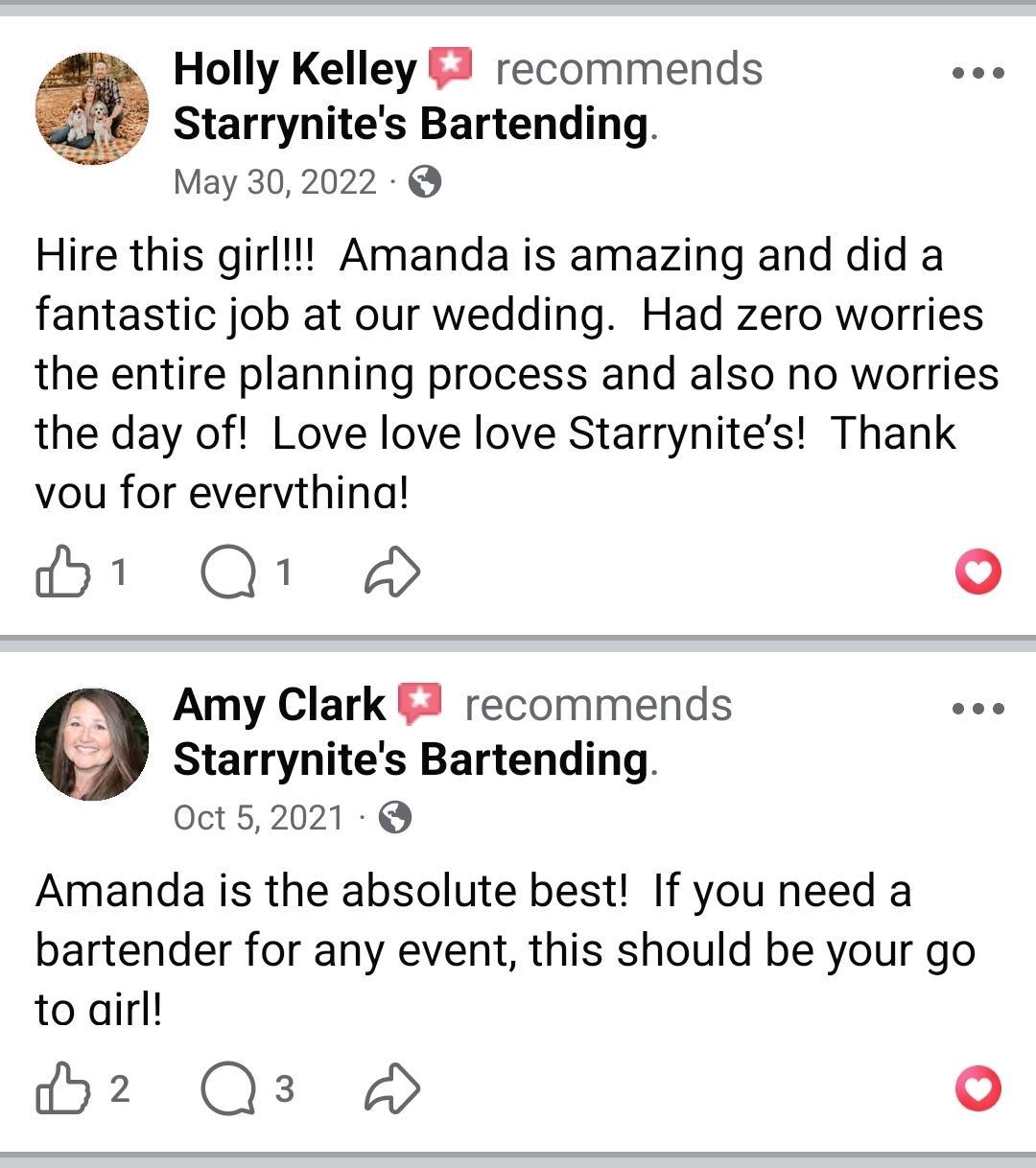Visit Holly Kelley's profile by name
Screen dimensions: 1036x1168
click(x=294, y=69)
